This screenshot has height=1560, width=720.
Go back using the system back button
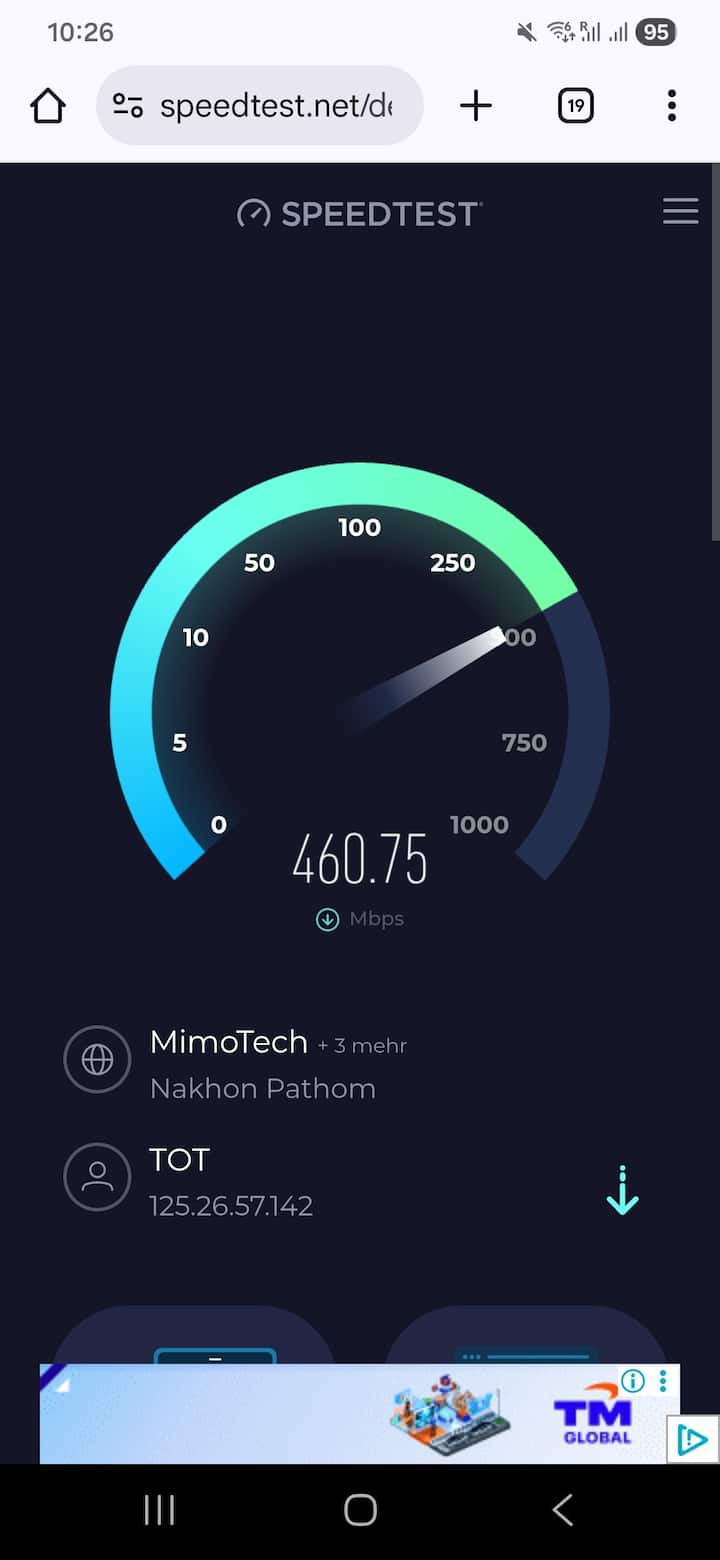pos(563,1510)
